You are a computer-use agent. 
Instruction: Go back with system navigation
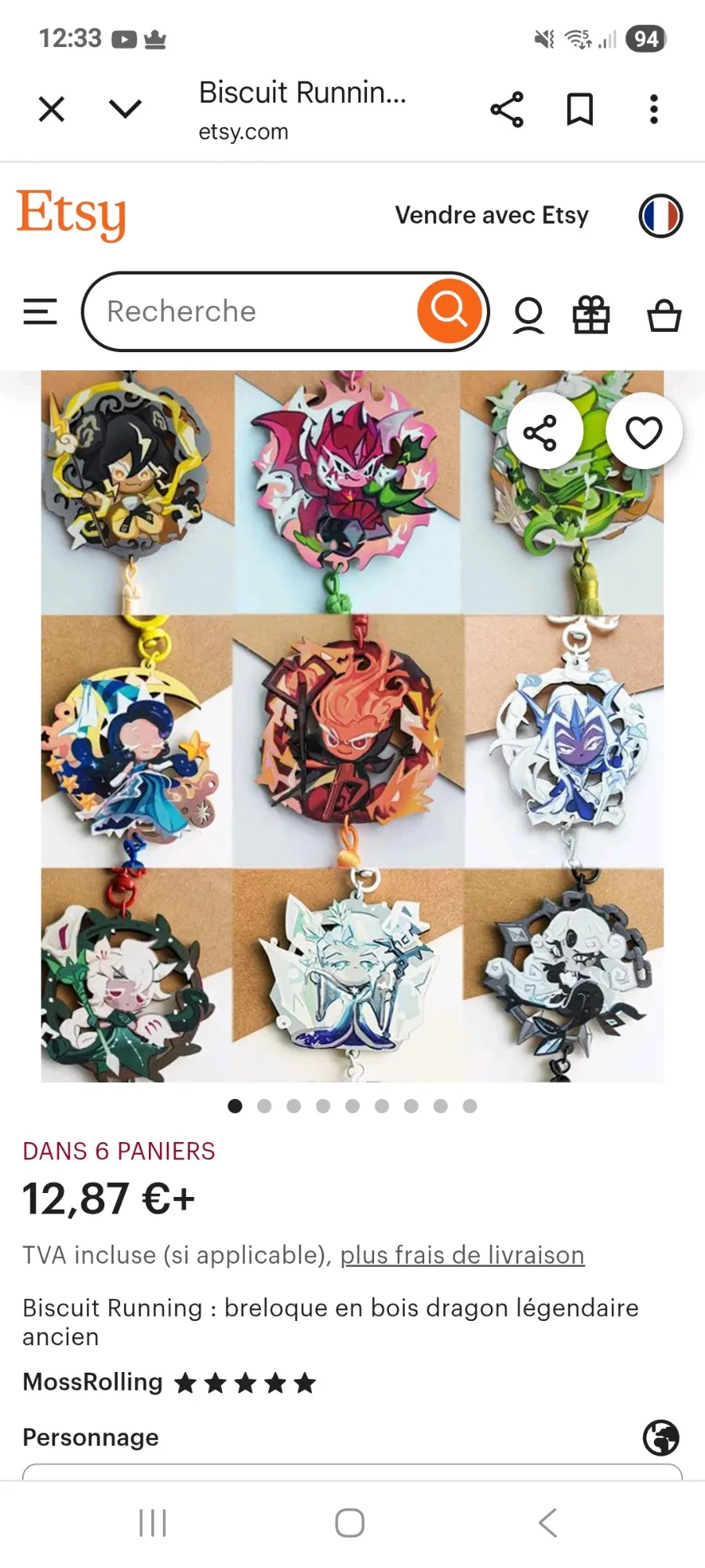tap(548, 1523)
